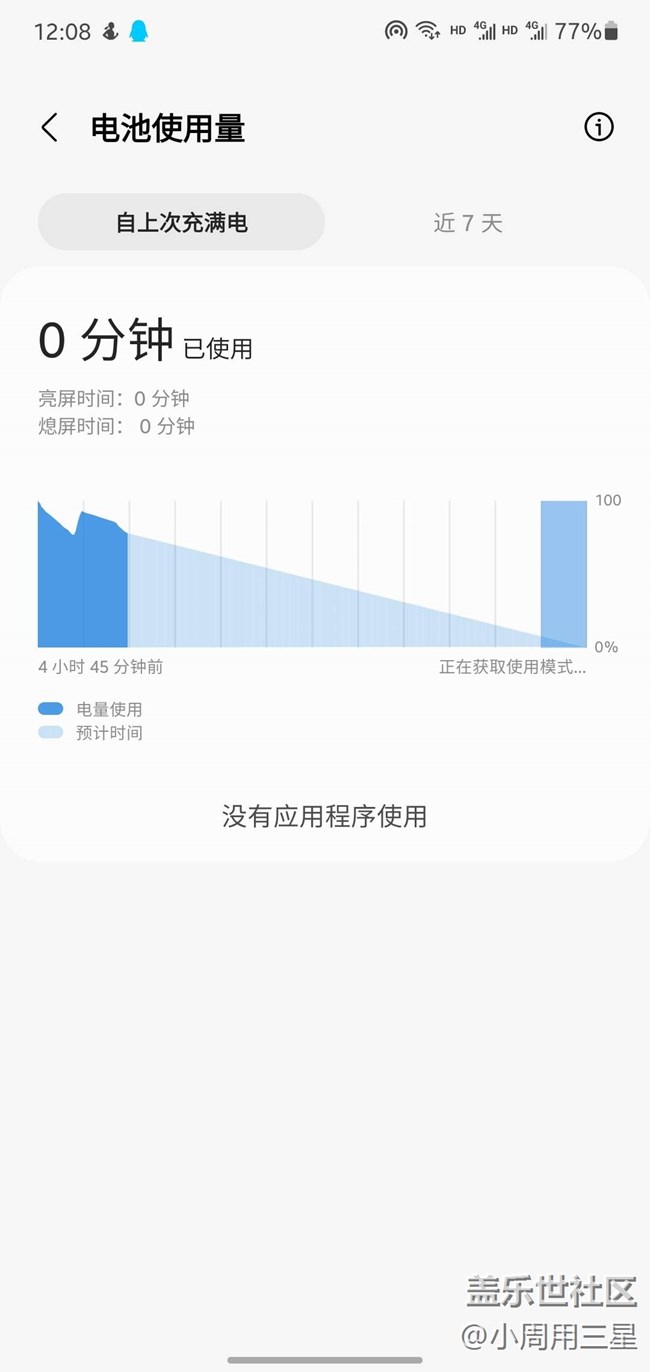
Task: Select the 自上次充满电 tab
Action: coord(181,222)
